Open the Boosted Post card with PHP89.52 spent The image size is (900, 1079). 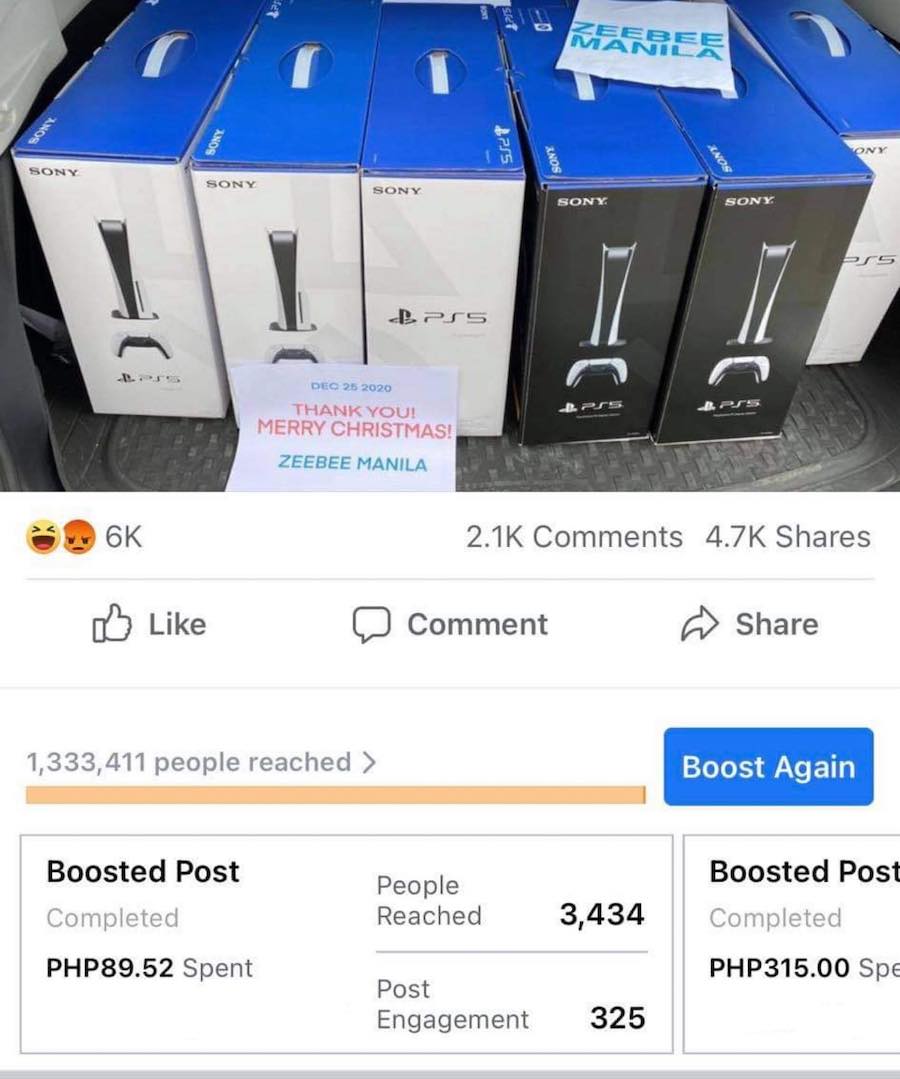tap(346, 944)
